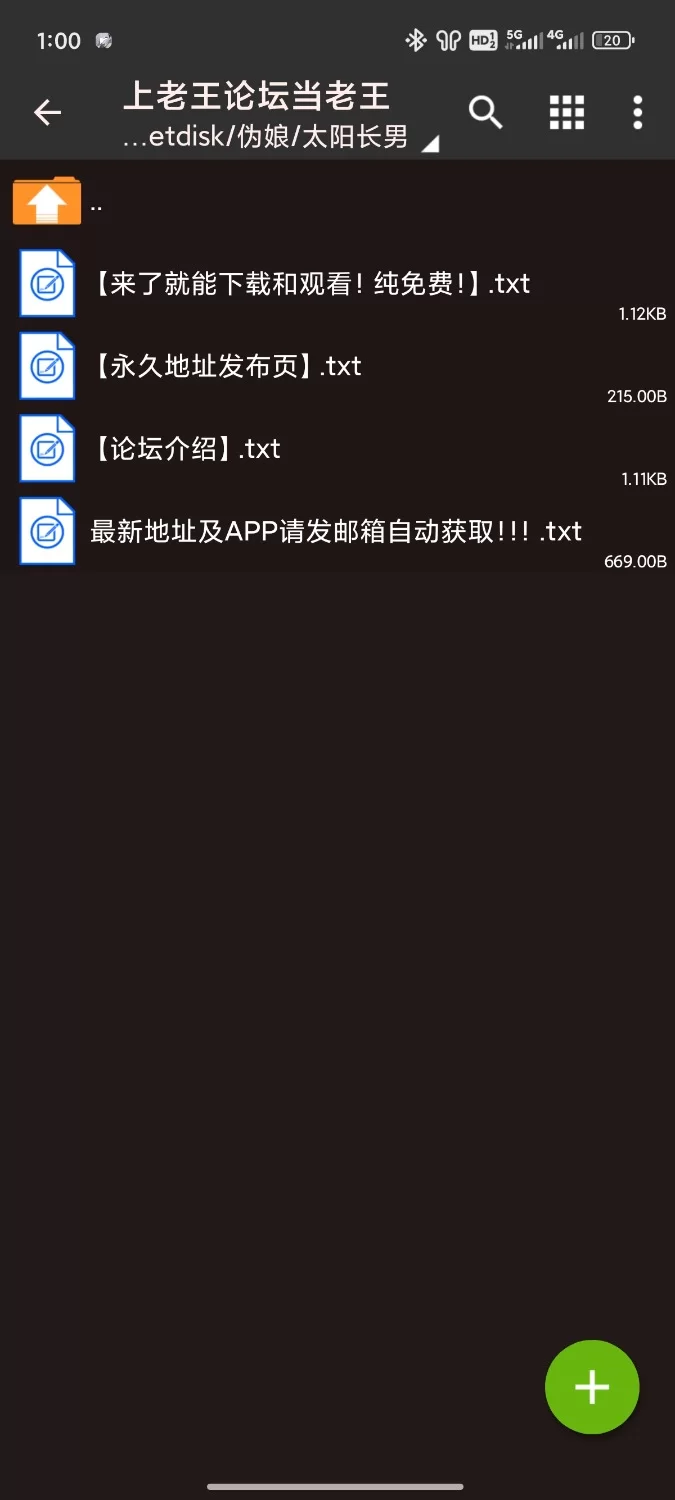Open the three-dot overflow menu
675x1500 pixels.
tap(637, 113)
